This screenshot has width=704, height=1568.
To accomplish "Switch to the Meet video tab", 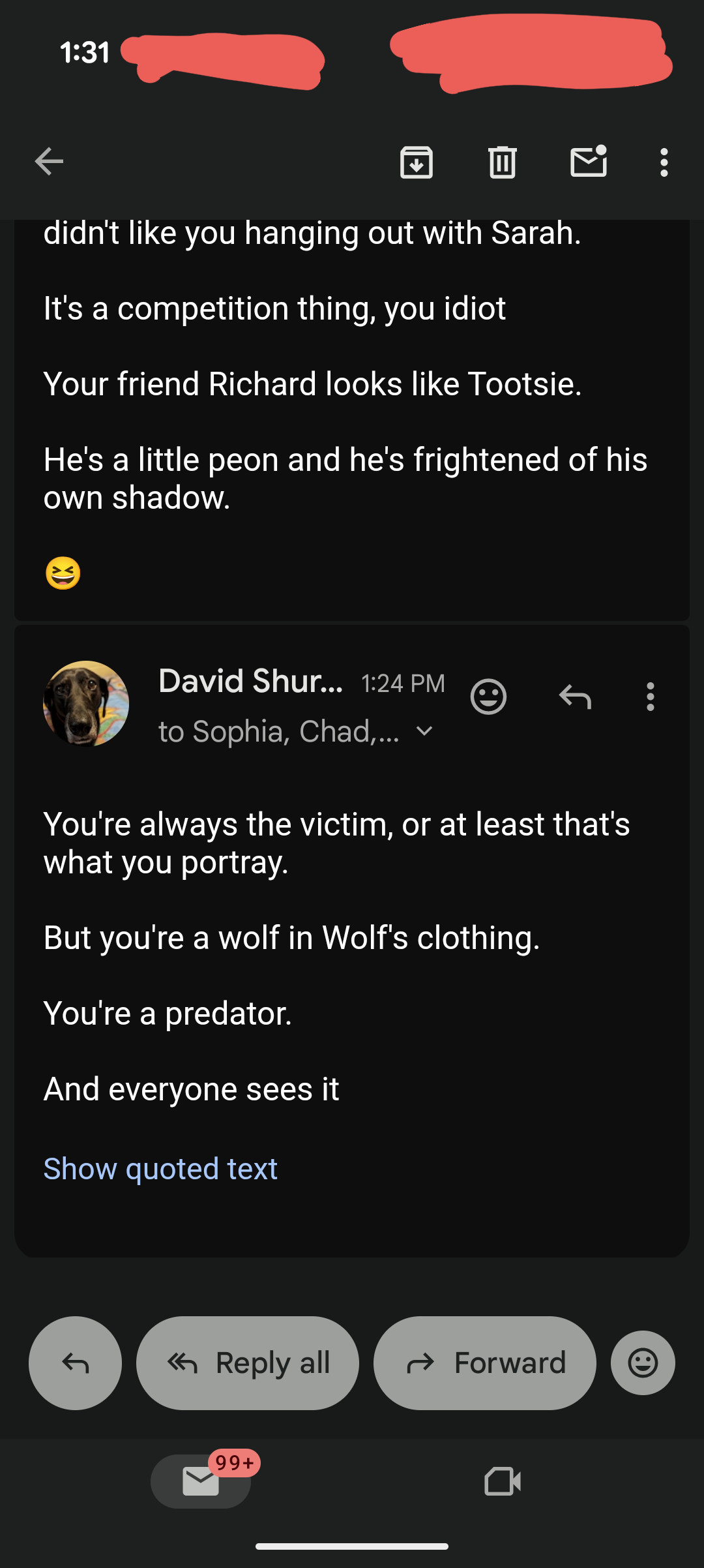I will 503,1481.
